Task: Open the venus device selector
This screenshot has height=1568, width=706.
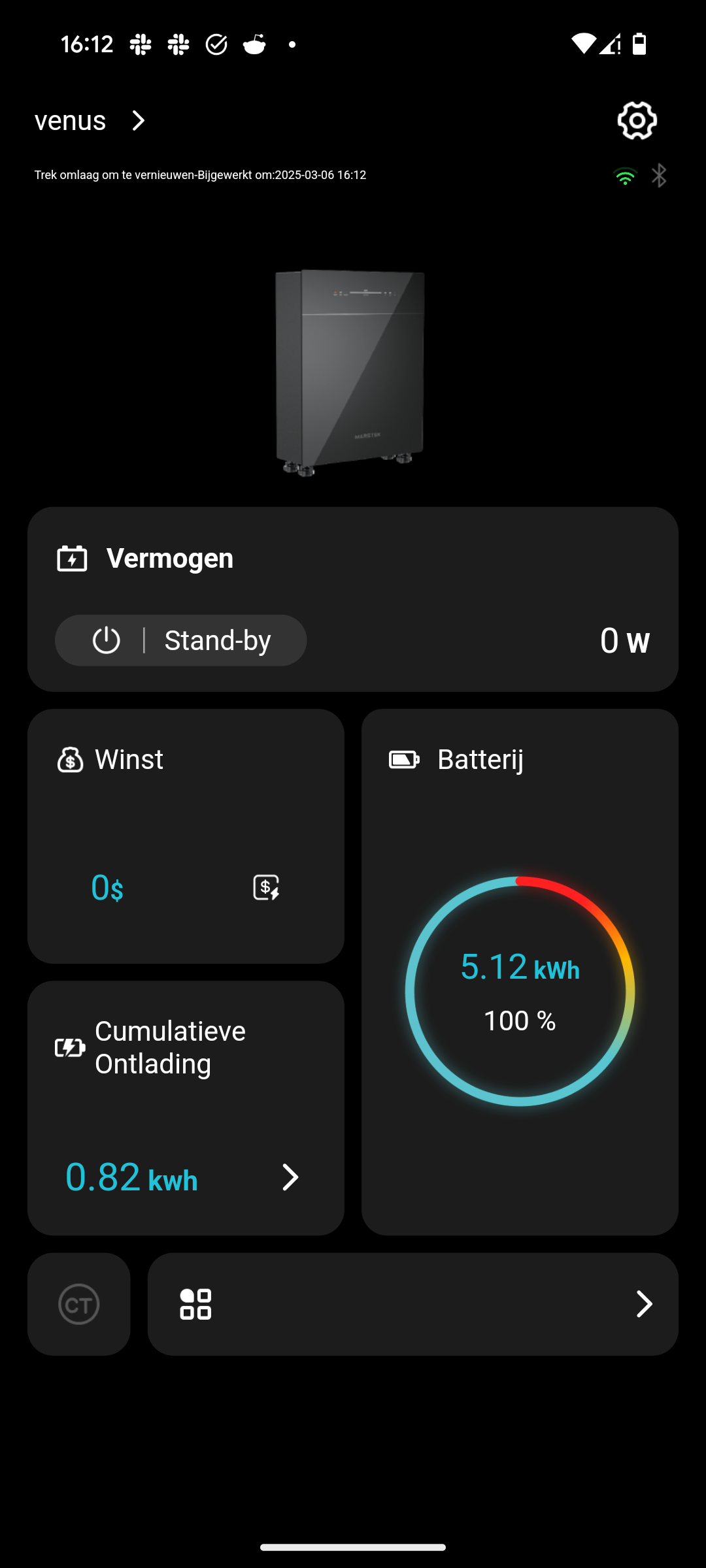Action: click(x=90, y=121)
